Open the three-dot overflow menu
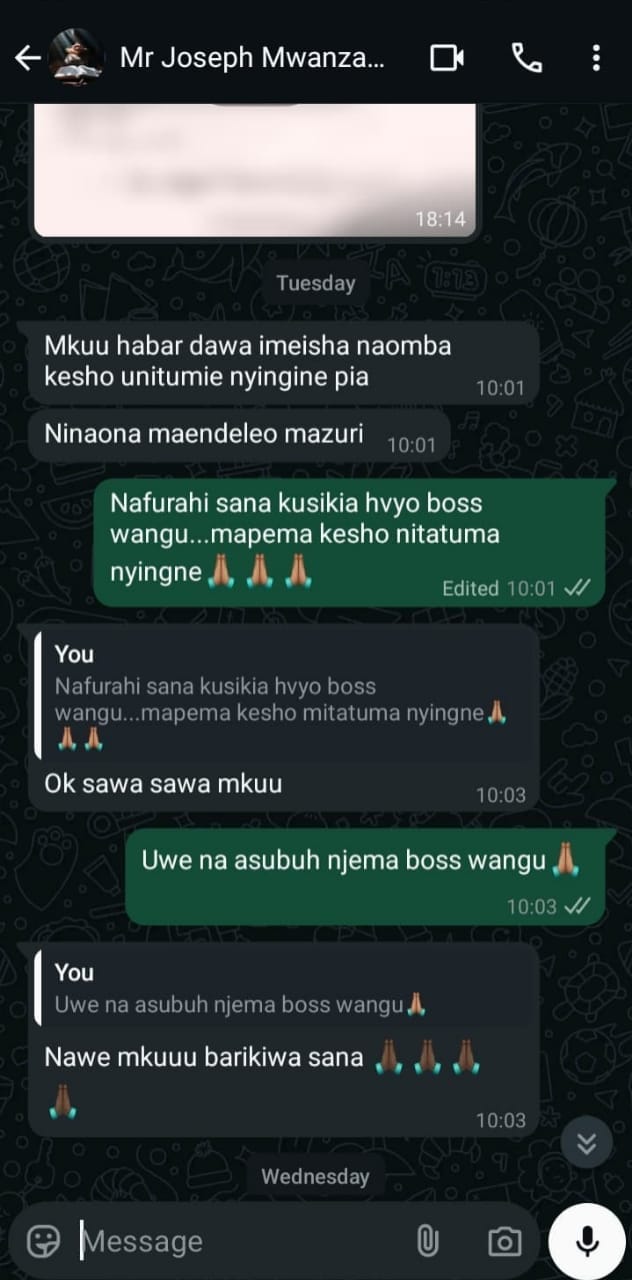The image size is (632, 1280). [596, 58]
